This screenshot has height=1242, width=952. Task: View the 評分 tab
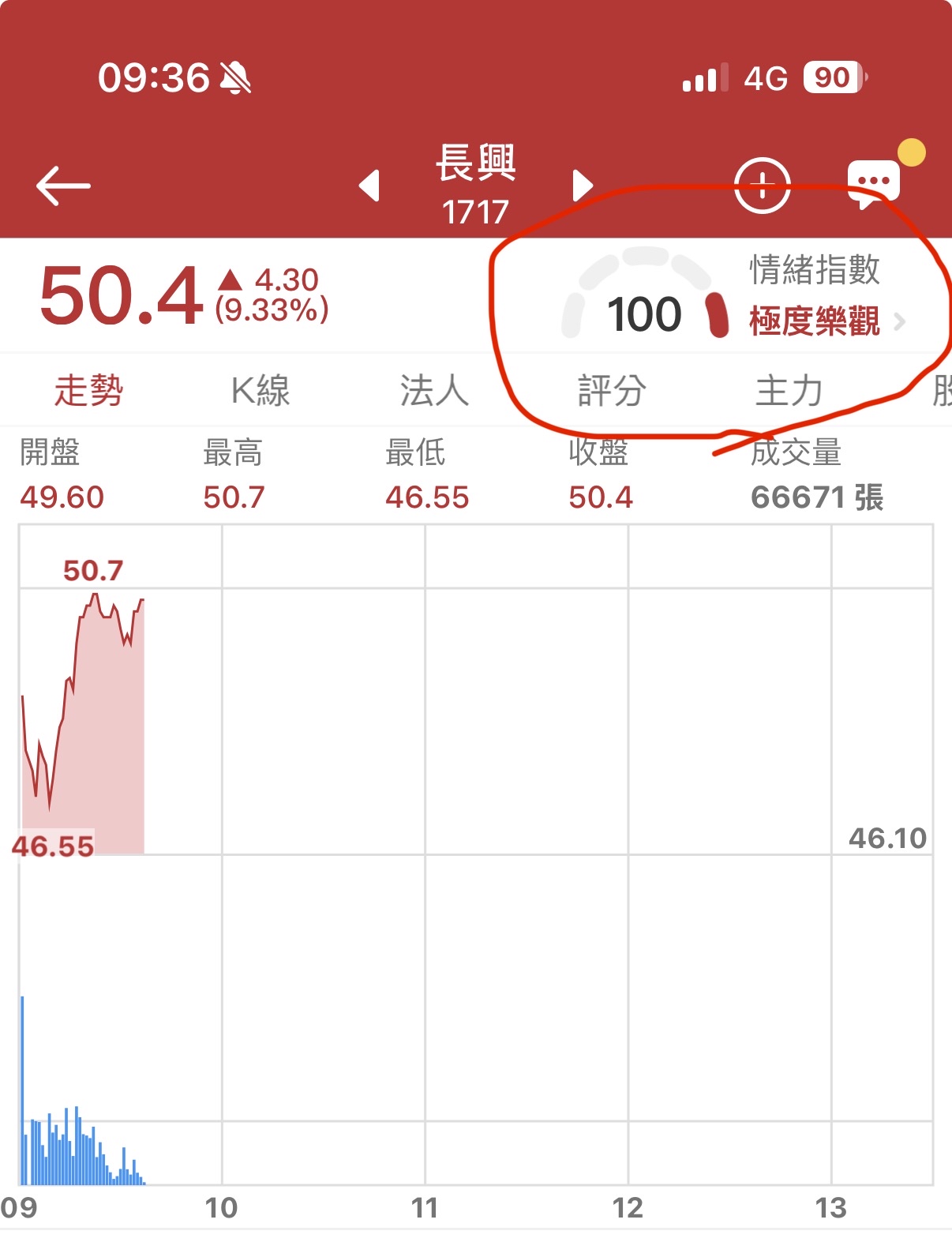click(x=612, y=391)
